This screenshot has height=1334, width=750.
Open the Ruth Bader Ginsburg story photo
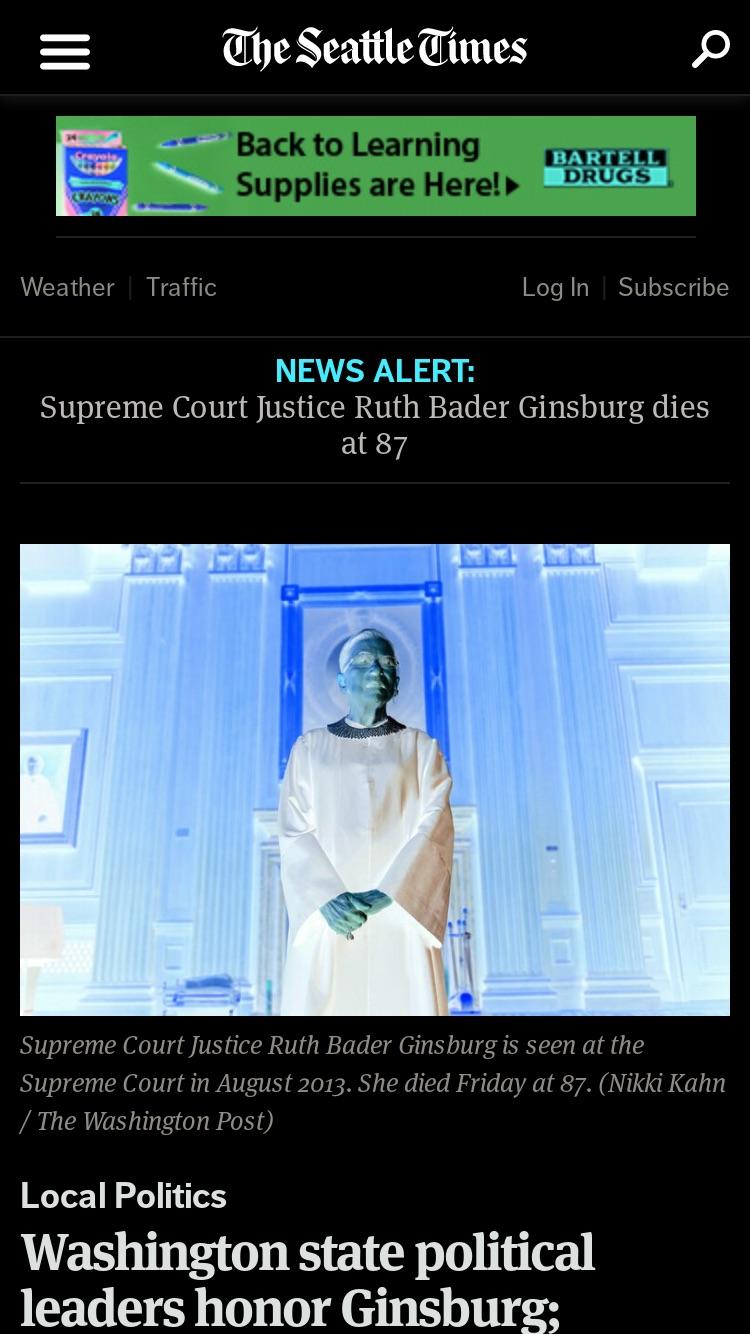[x=375, y=780]
